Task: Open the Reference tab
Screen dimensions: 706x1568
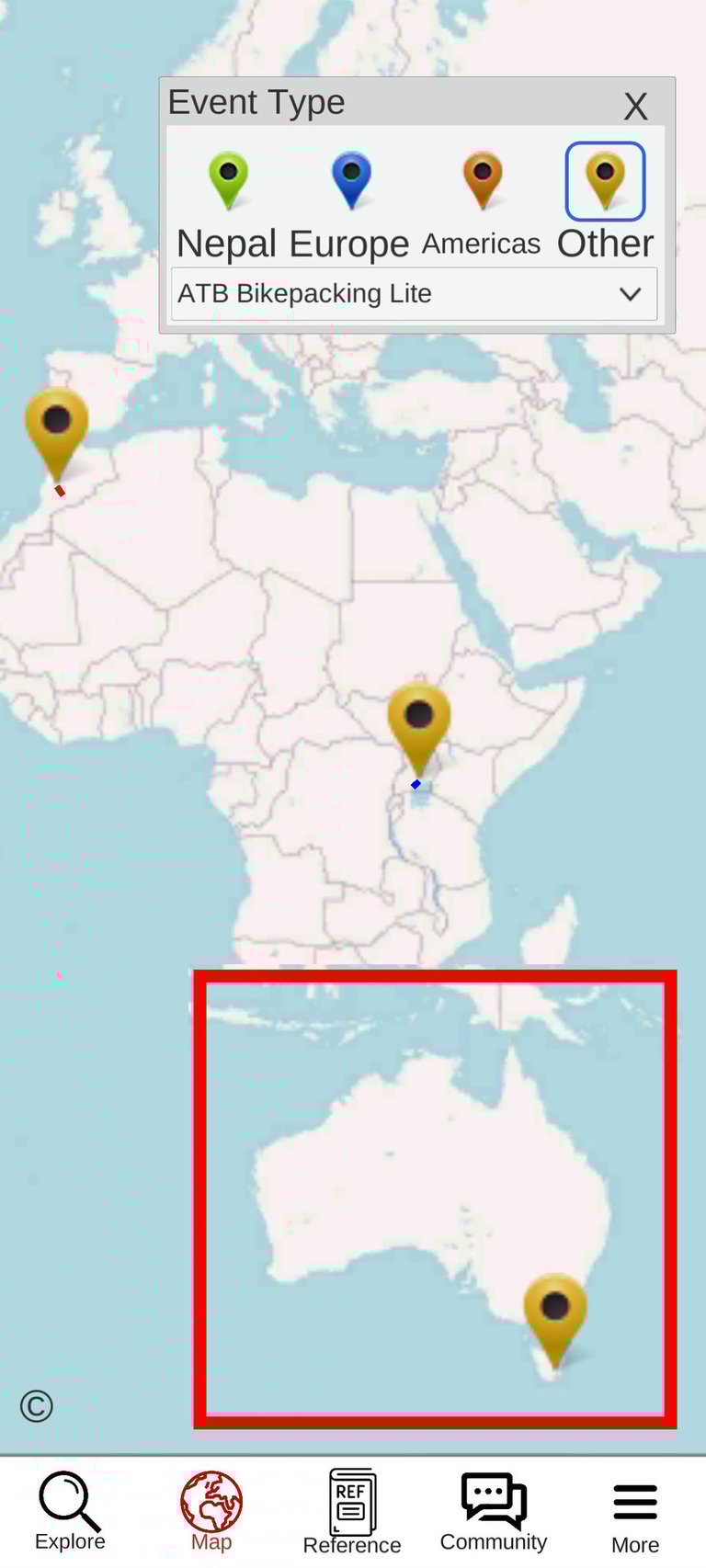Action: coord(352,1513)
